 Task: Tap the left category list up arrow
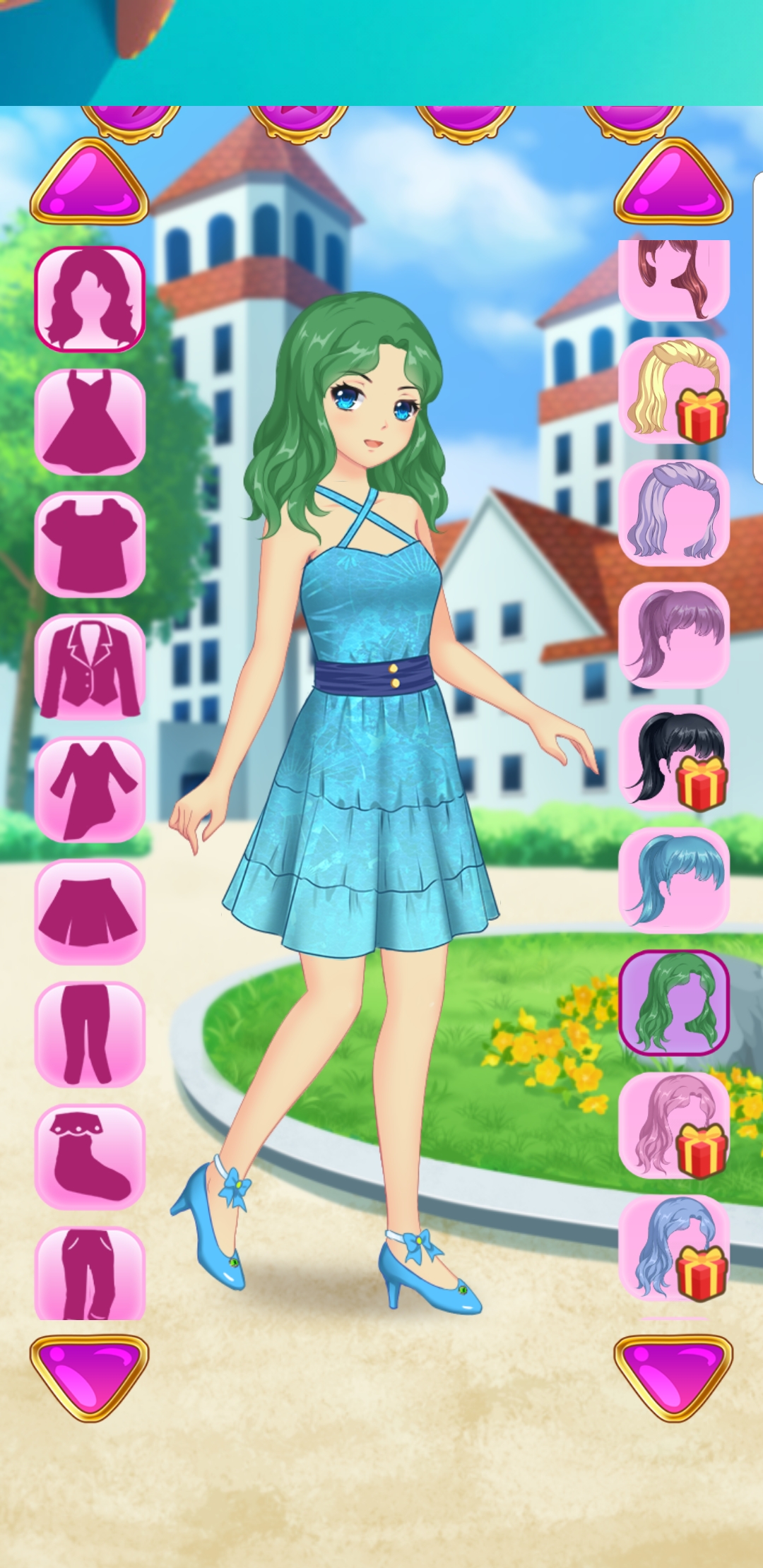click(x=89, y=182)
